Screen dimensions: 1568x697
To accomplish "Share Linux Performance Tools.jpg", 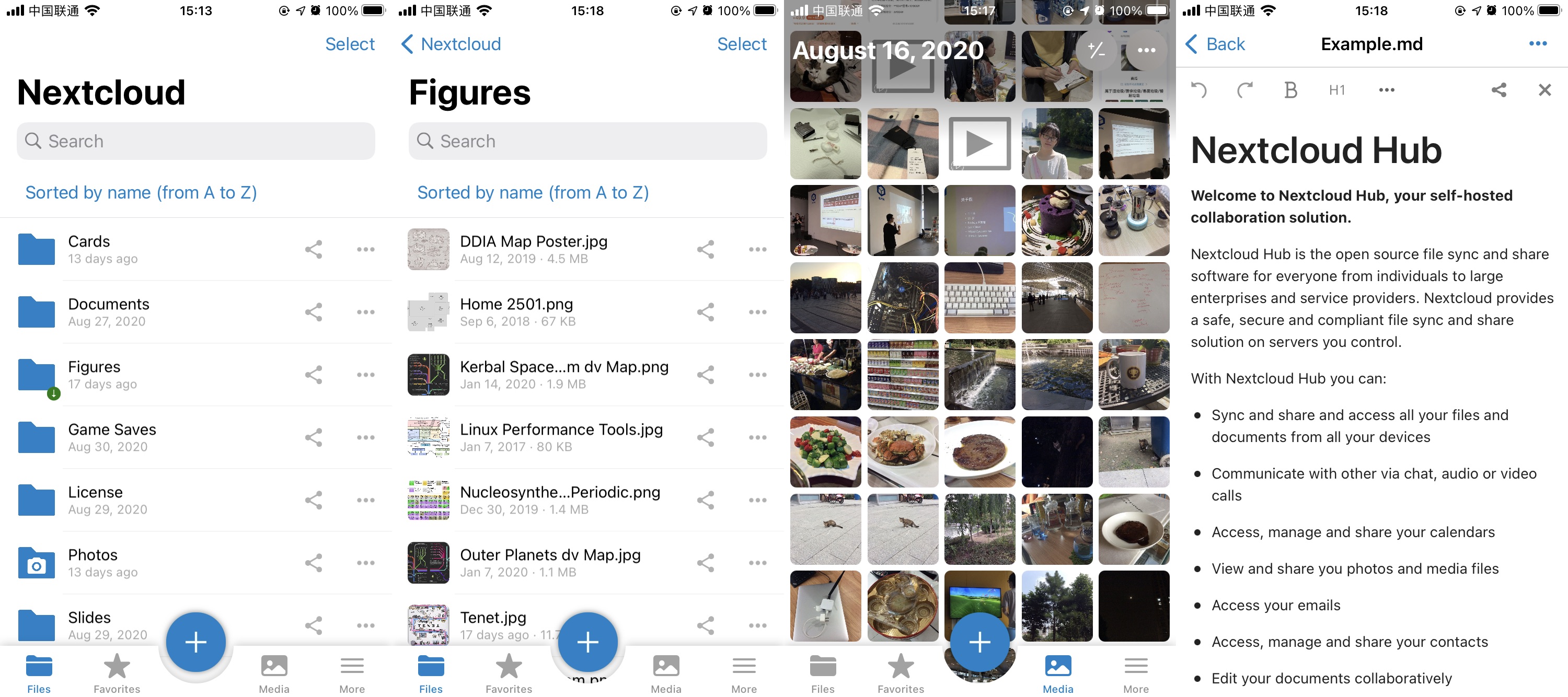I will coord(706,437).
